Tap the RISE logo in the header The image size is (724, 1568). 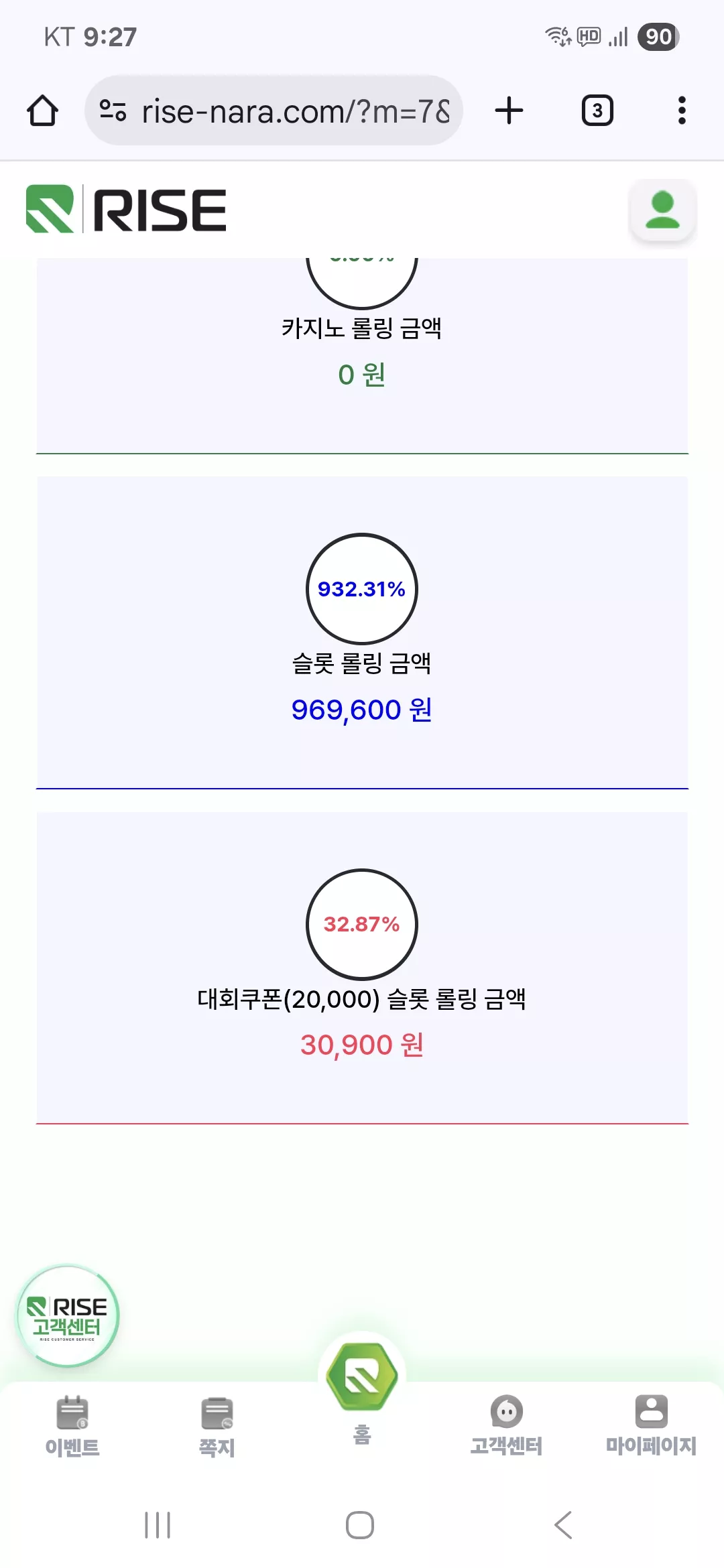click(x=126, y=209)
